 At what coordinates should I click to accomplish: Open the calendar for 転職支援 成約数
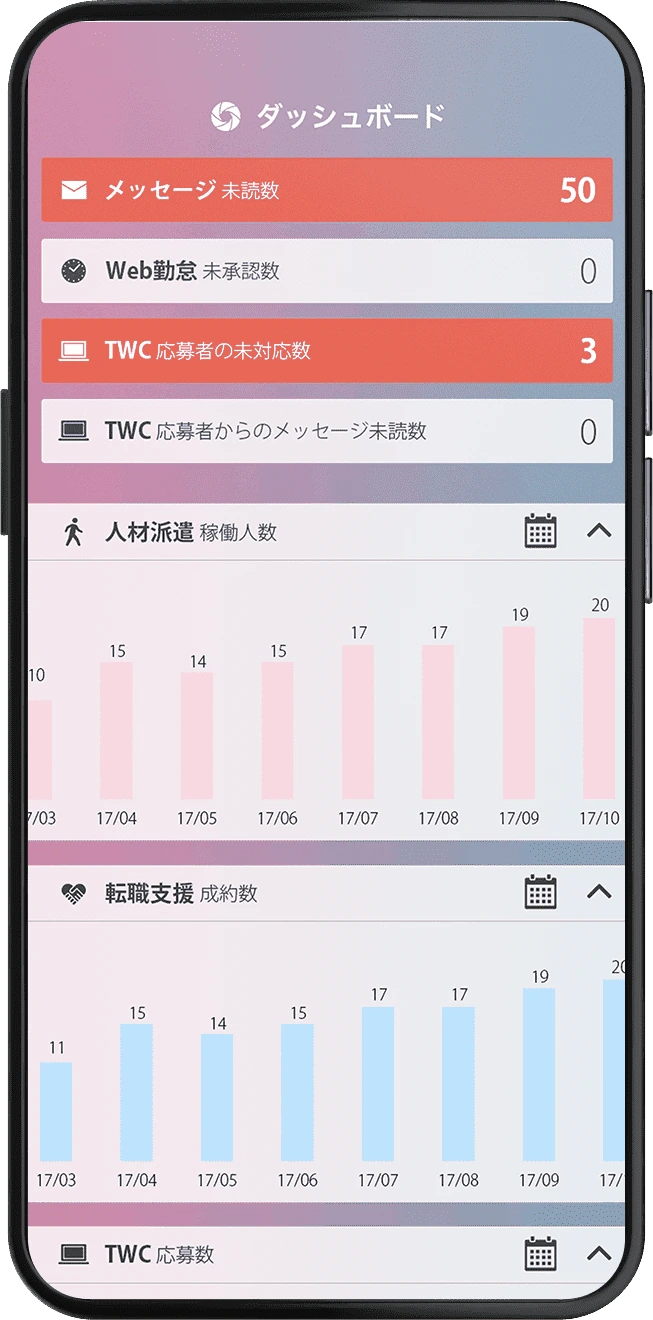point(540,892)
